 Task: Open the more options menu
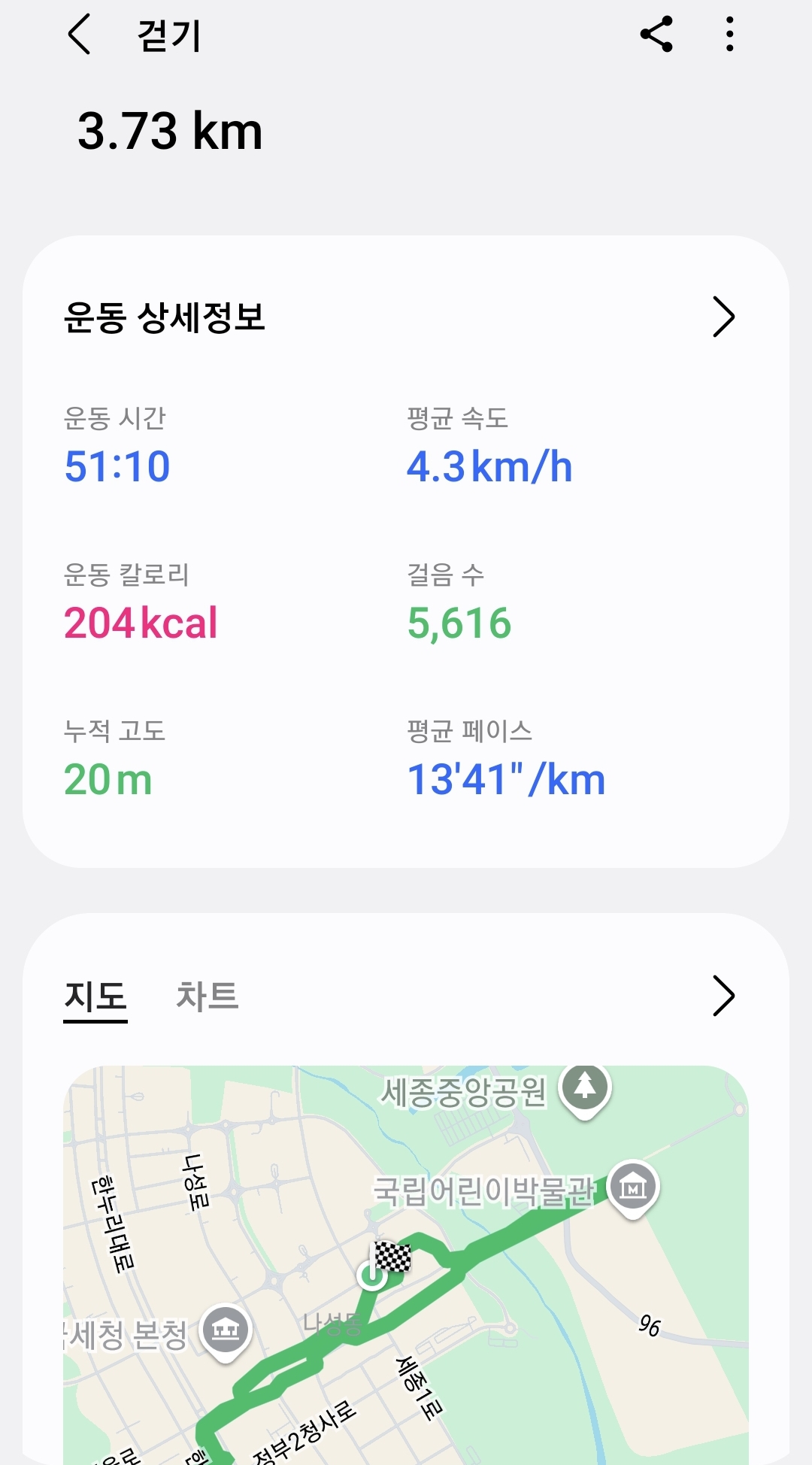pos(729,35)
